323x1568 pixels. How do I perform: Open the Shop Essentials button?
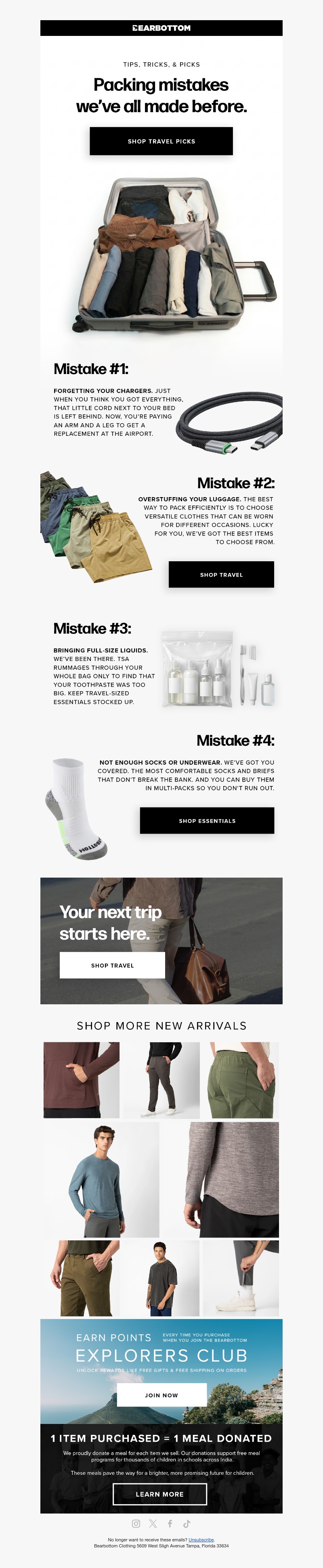click(207, 821)
